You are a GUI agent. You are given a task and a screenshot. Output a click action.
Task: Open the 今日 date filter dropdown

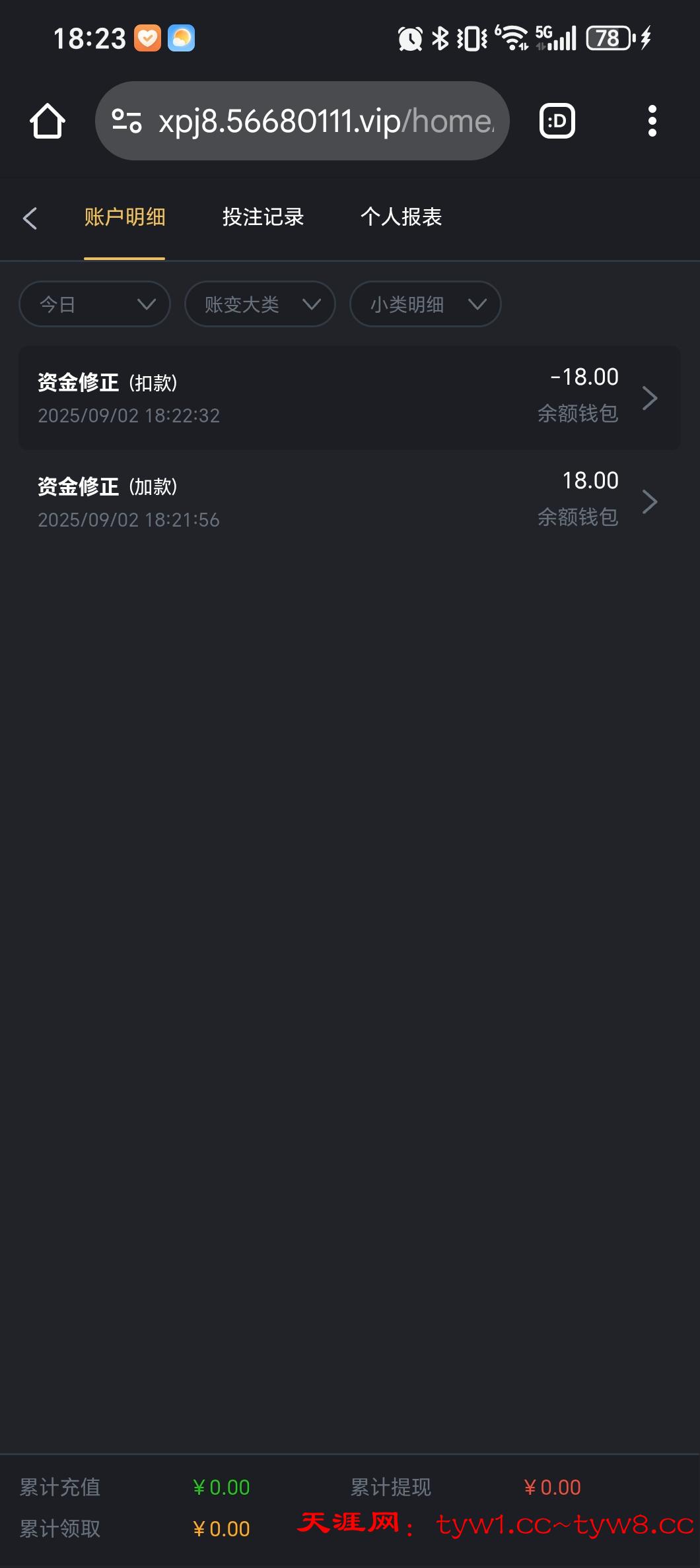(x=94, y=304)
